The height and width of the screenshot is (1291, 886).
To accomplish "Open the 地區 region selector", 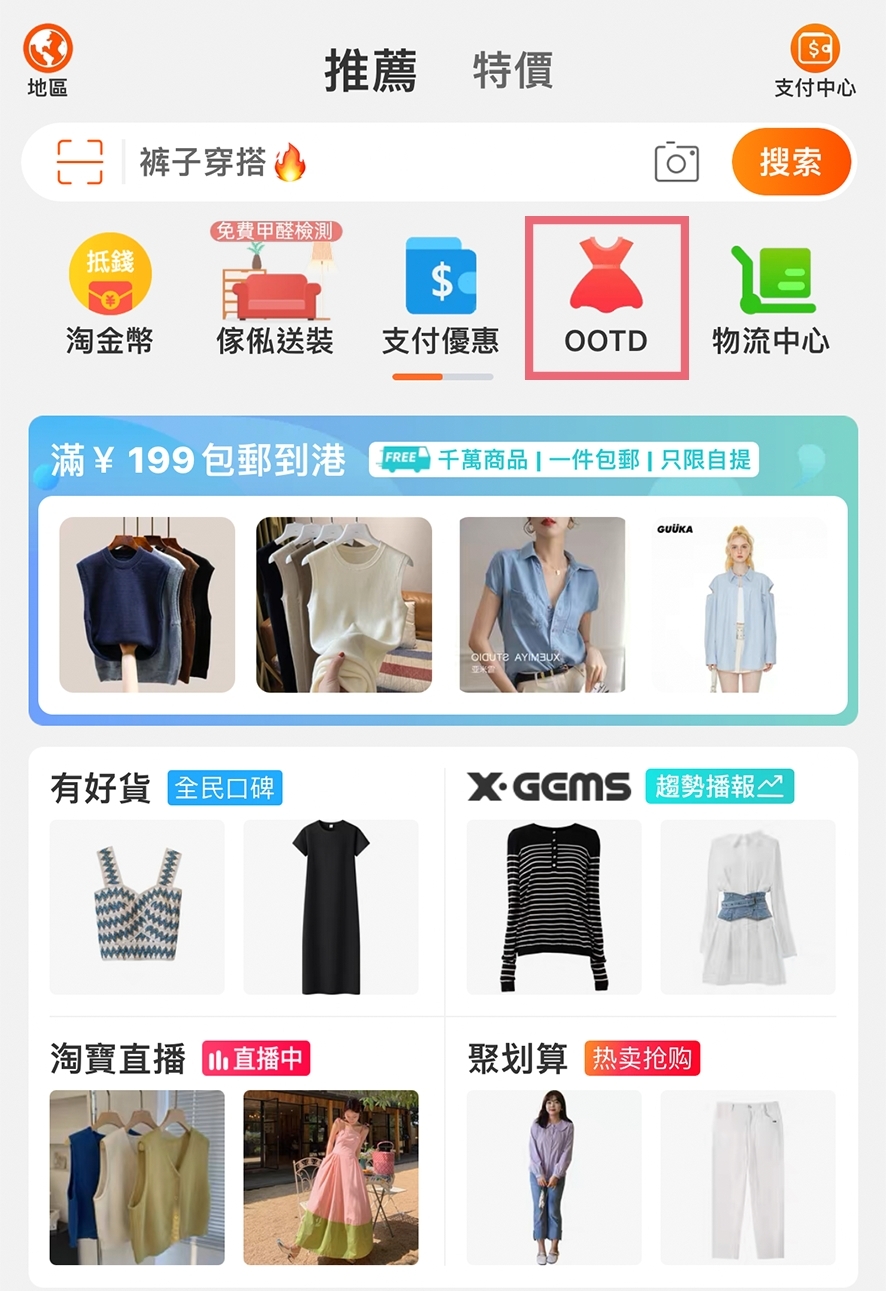I will (47, 60).
